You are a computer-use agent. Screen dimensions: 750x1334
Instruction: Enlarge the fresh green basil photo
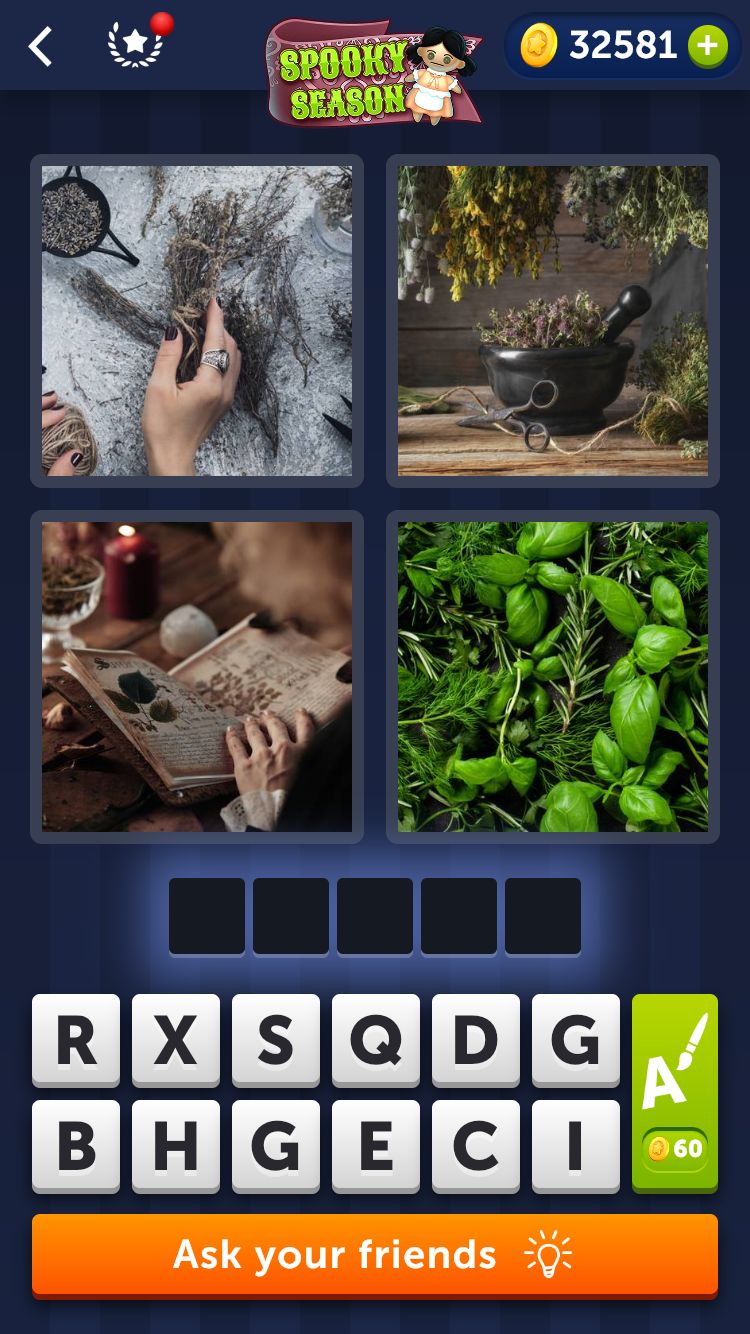point(553,677)
